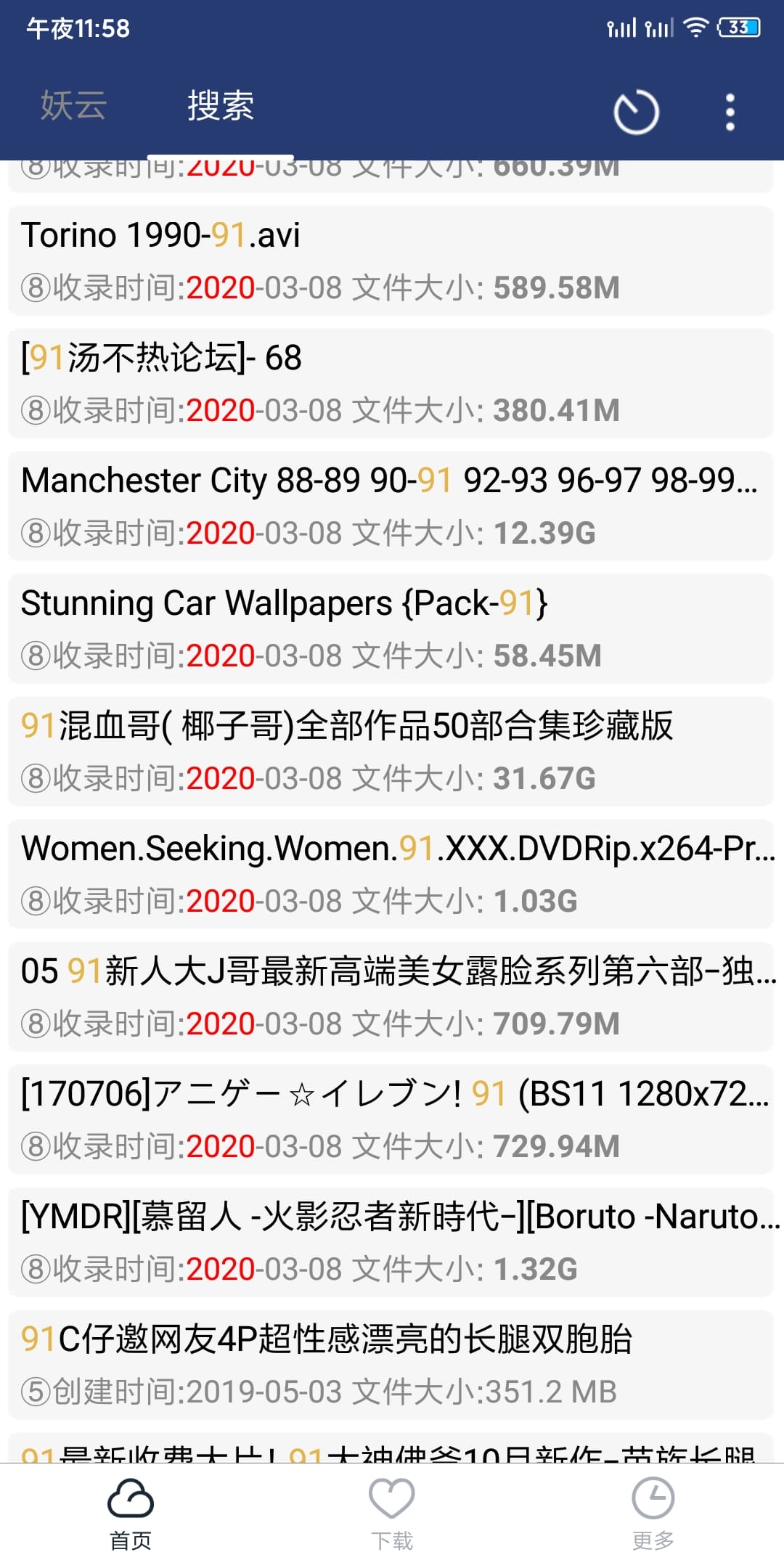Select the 搜索 tab

(221, 106)
